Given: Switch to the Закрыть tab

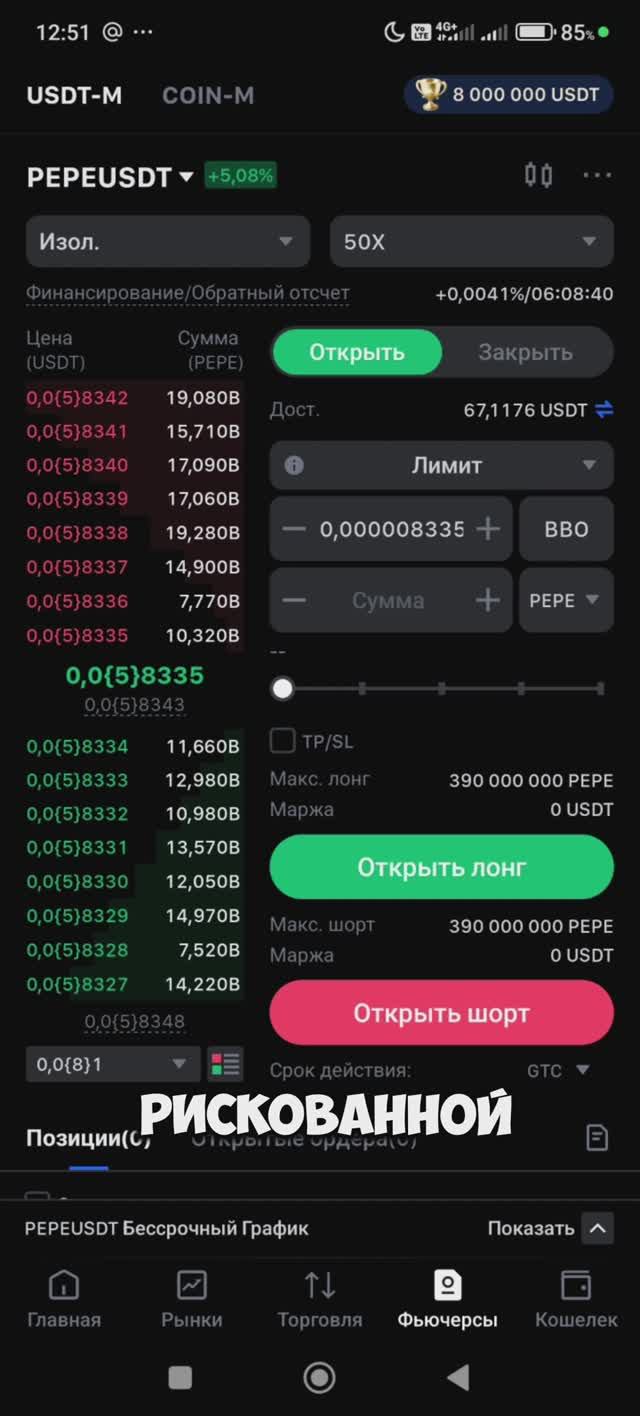Looking at the screenshot, I should [525, 352].
